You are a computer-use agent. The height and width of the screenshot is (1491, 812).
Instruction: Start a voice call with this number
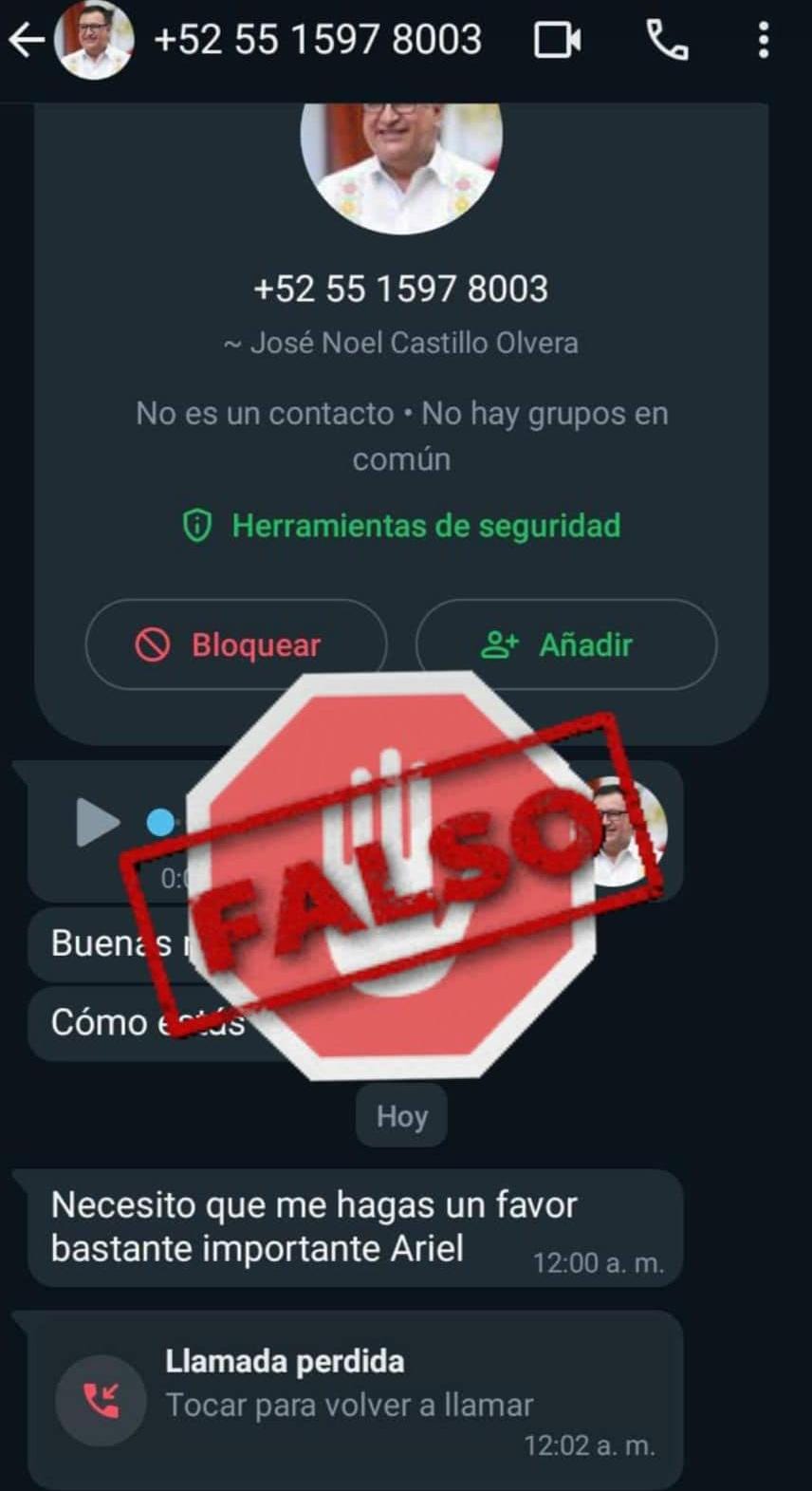point(667,40)
